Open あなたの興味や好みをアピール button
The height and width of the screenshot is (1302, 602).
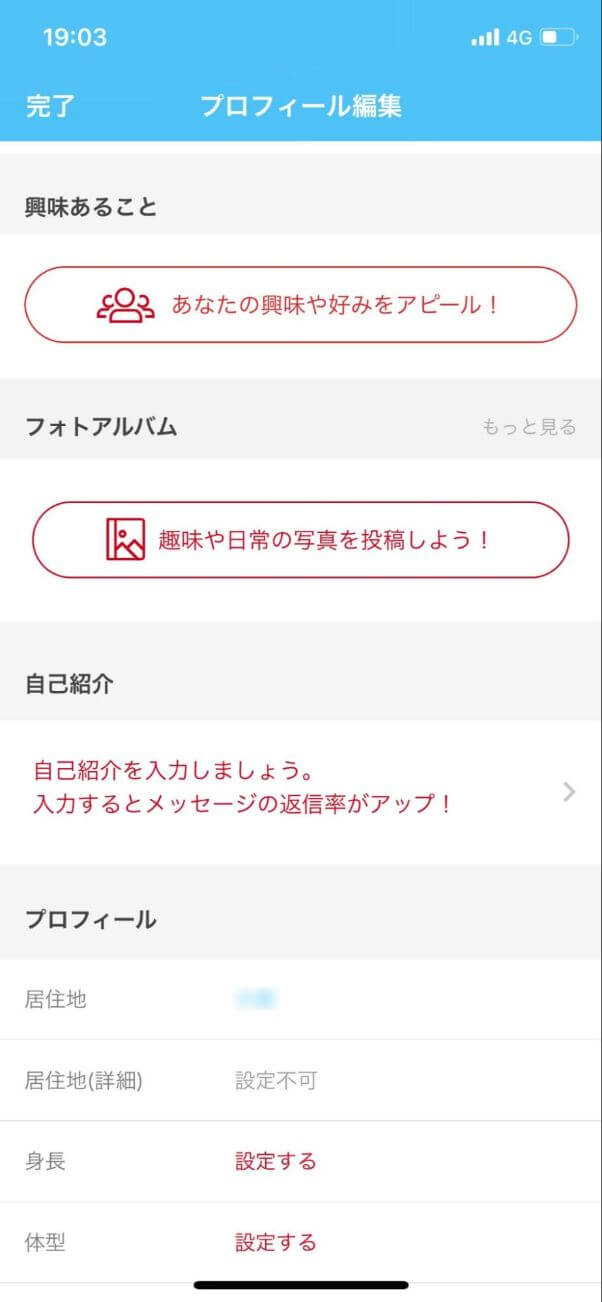301,305
